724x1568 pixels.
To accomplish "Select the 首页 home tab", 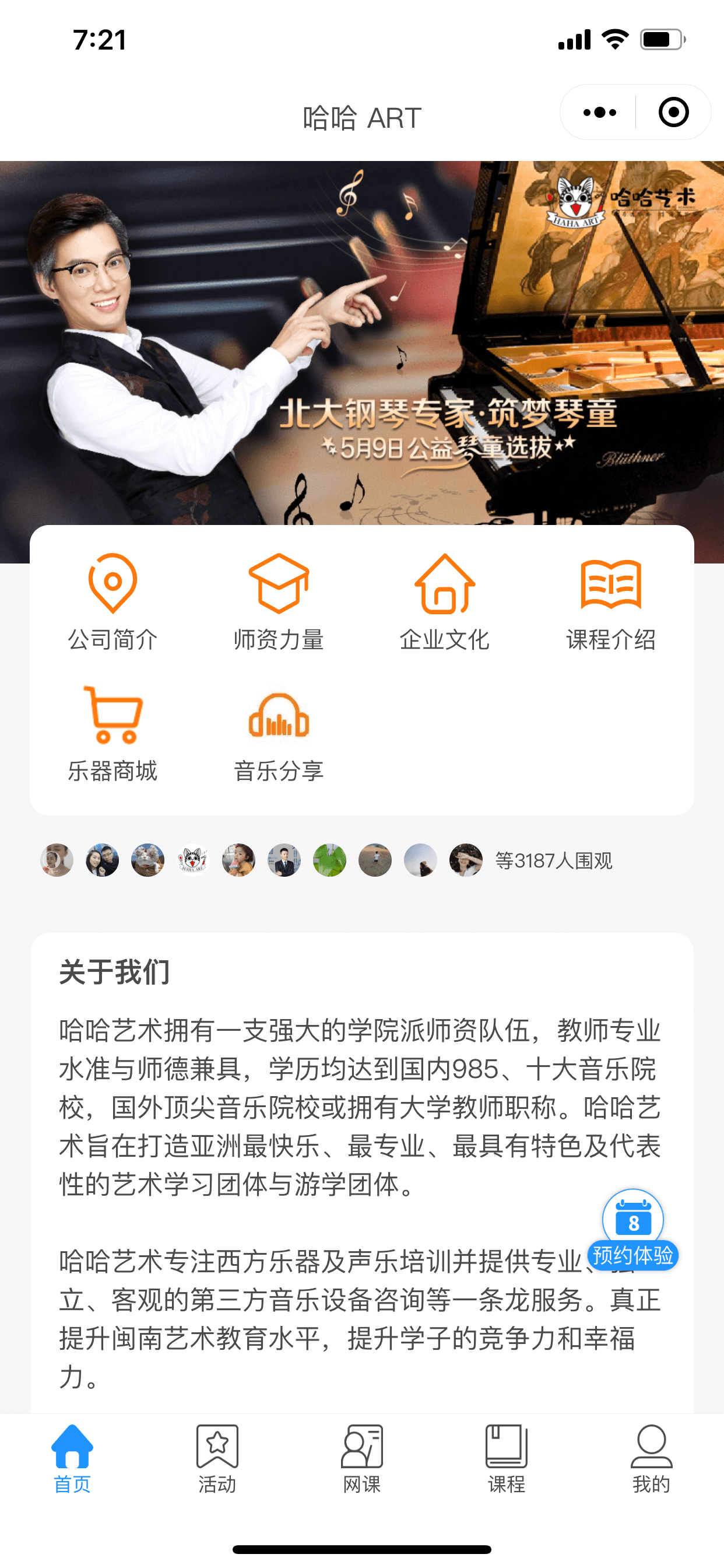I will (x=72, y=1458).
